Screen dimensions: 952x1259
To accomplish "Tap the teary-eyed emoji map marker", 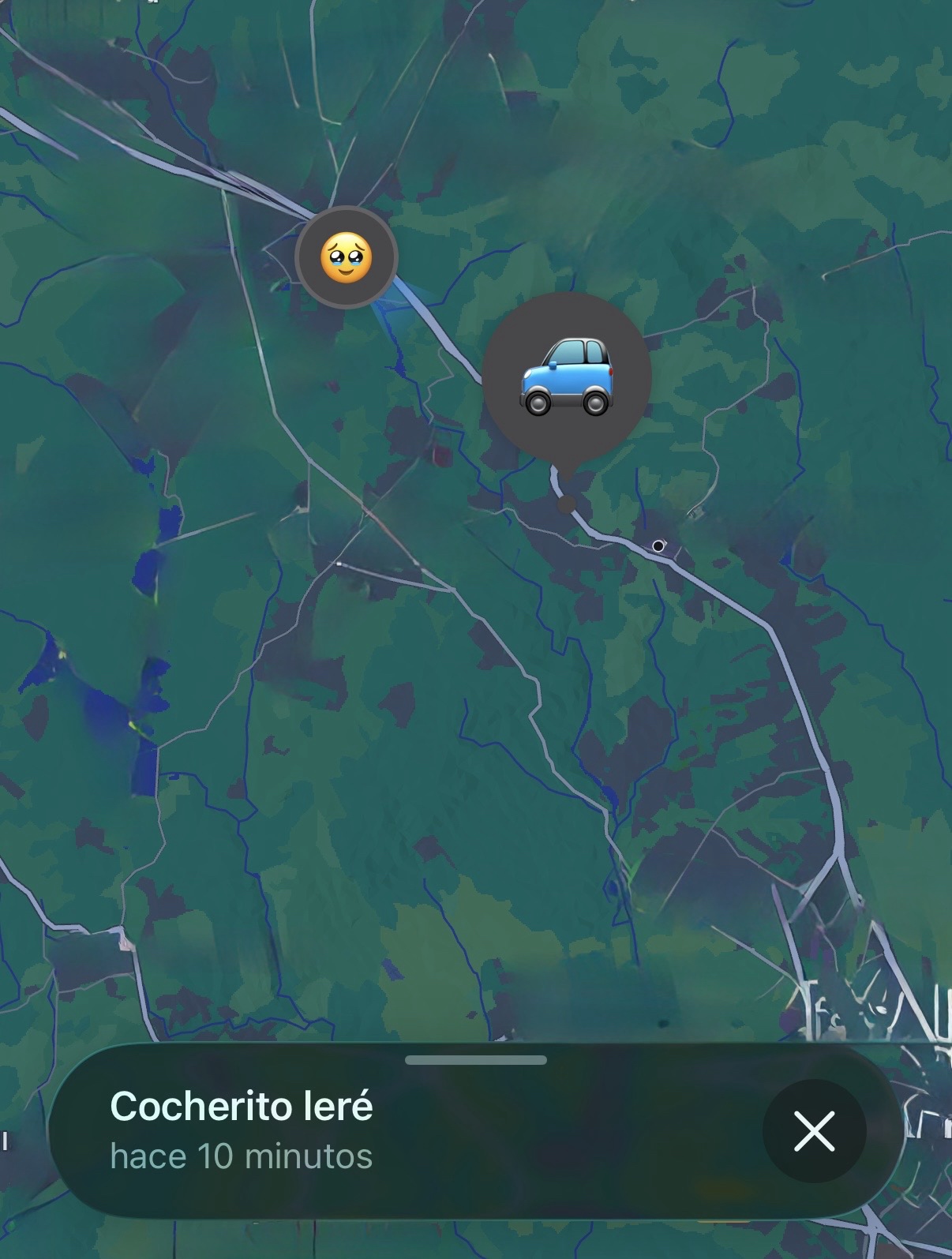I will 347,257.
